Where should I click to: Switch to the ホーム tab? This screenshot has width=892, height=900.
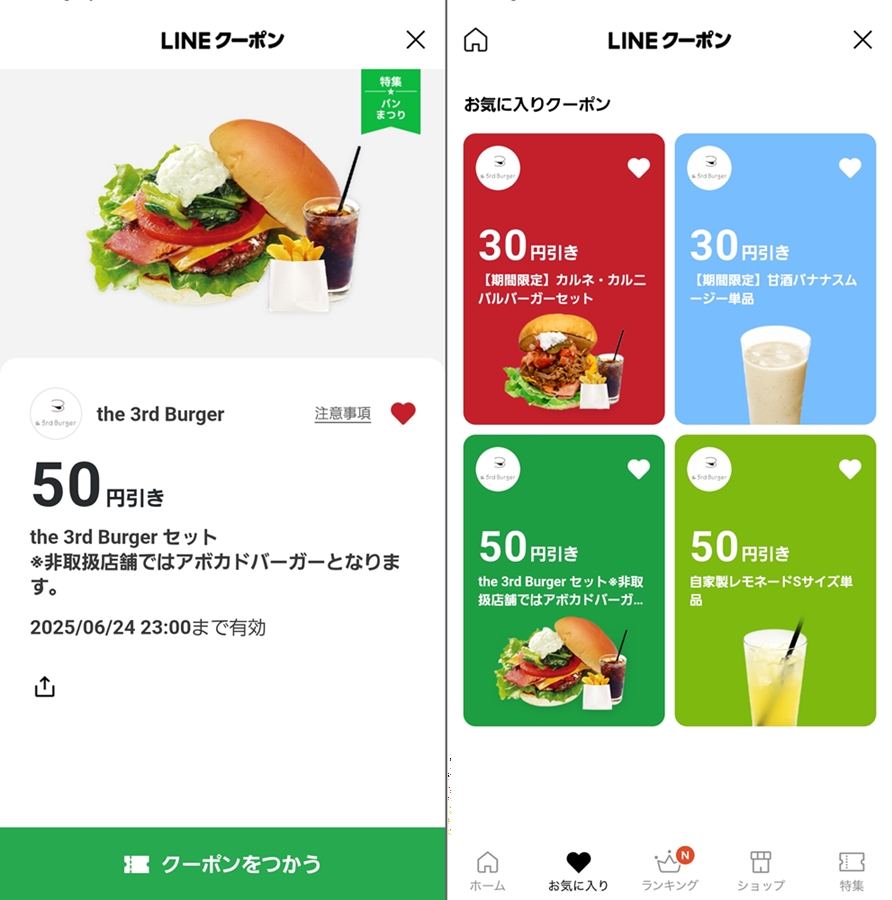coord(487,870)
